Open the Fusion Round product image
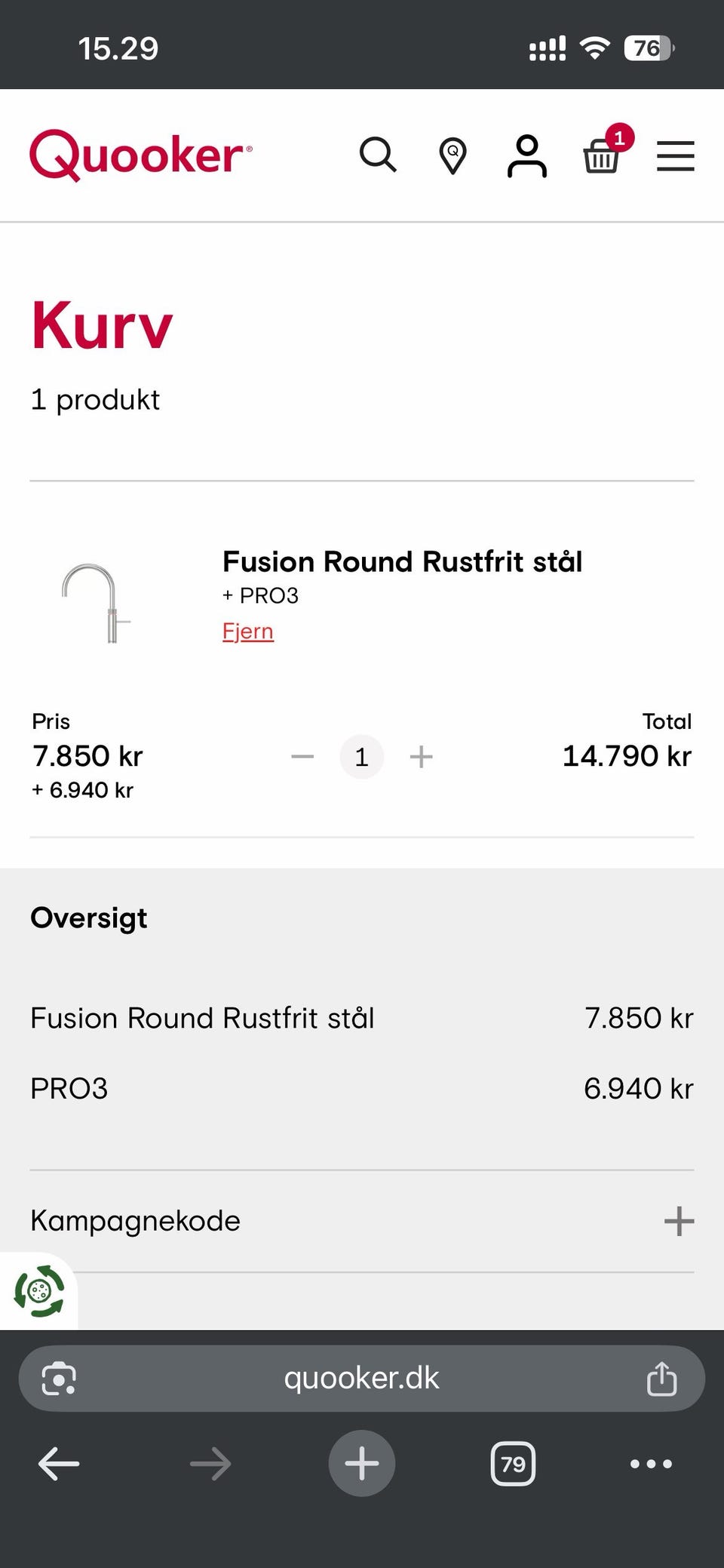The width and height of the screenshot is (724, 1568). click(x=97, y=602)
